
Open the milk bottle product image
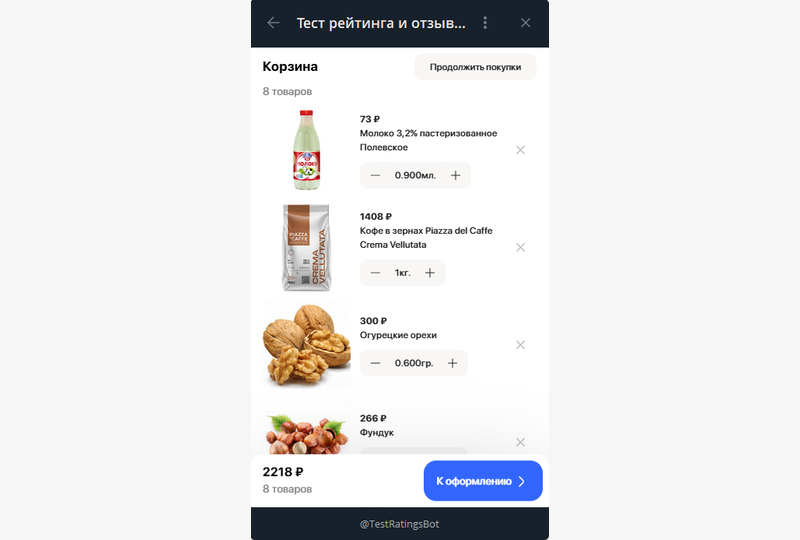pos(305,150)
